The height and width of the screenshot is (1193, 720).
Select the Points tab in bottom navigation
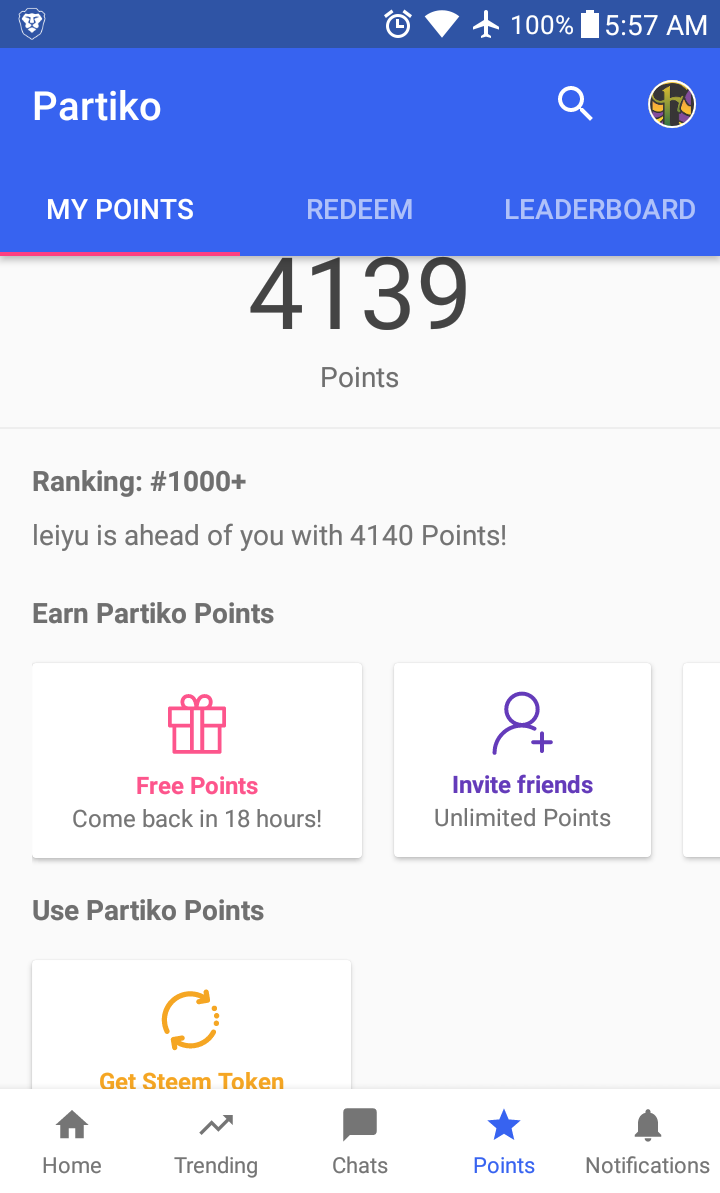504,1142
